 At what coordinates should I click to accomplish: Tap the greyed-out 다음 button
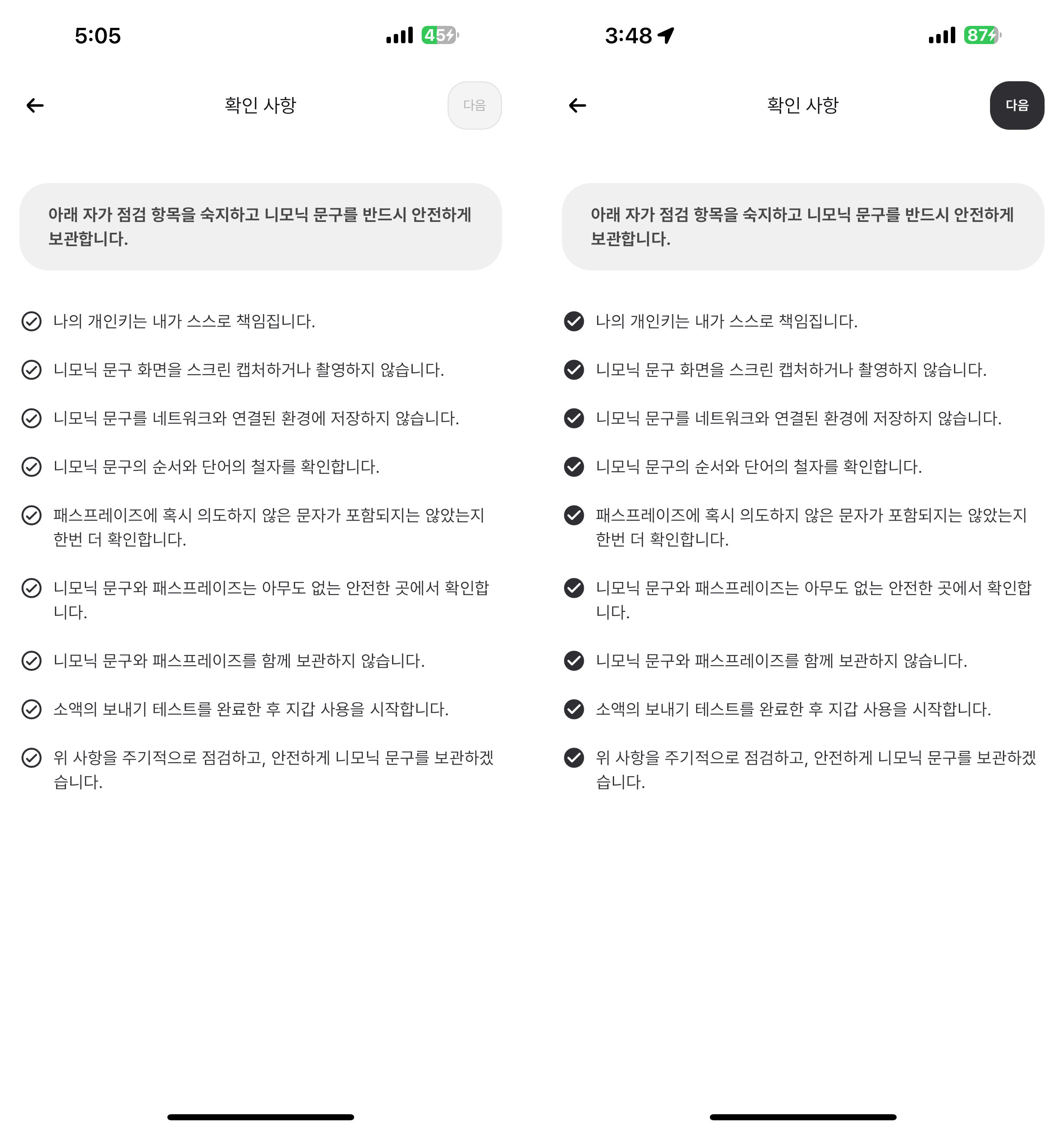[x=474, y=105]
